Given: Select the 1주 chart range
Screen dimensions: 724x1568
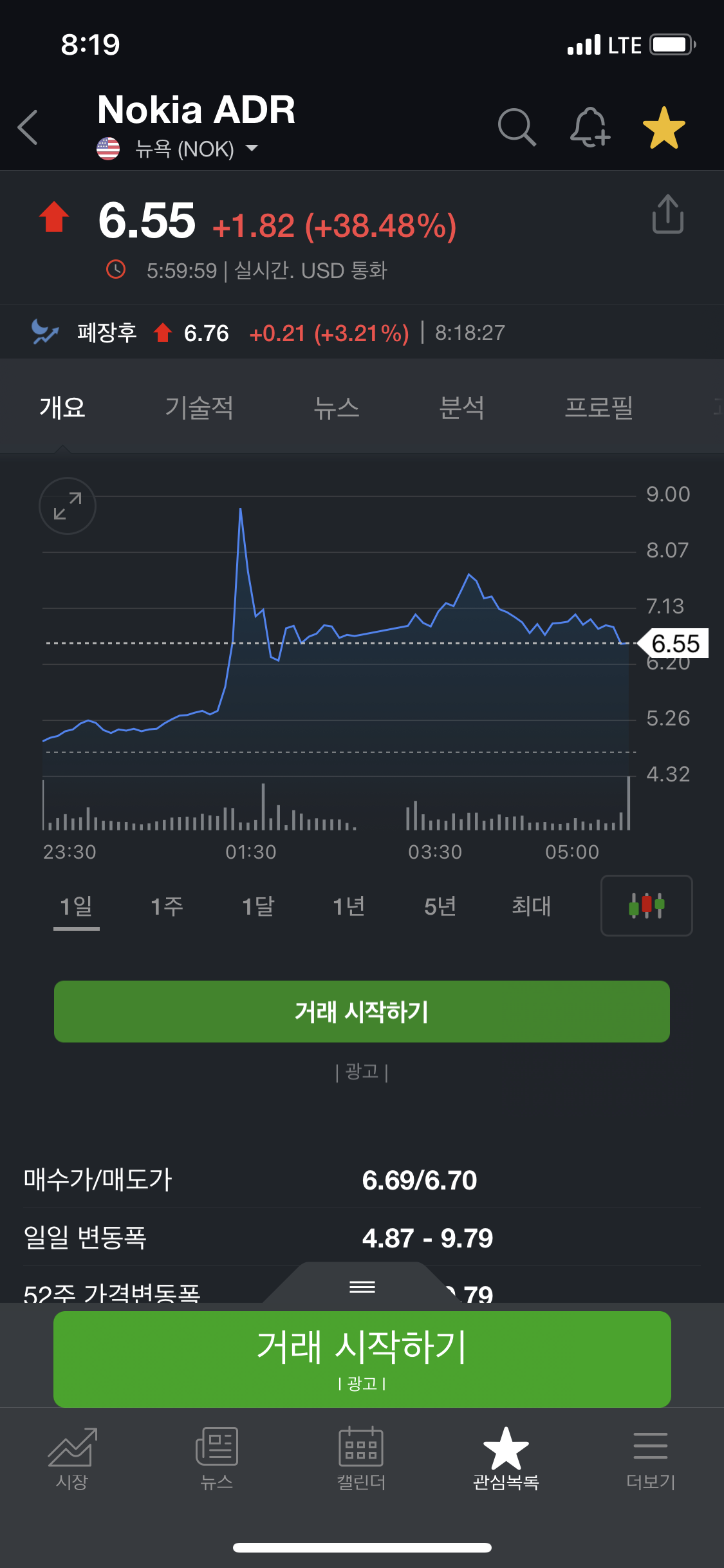Looking at the screenshot, I should 167,906.
